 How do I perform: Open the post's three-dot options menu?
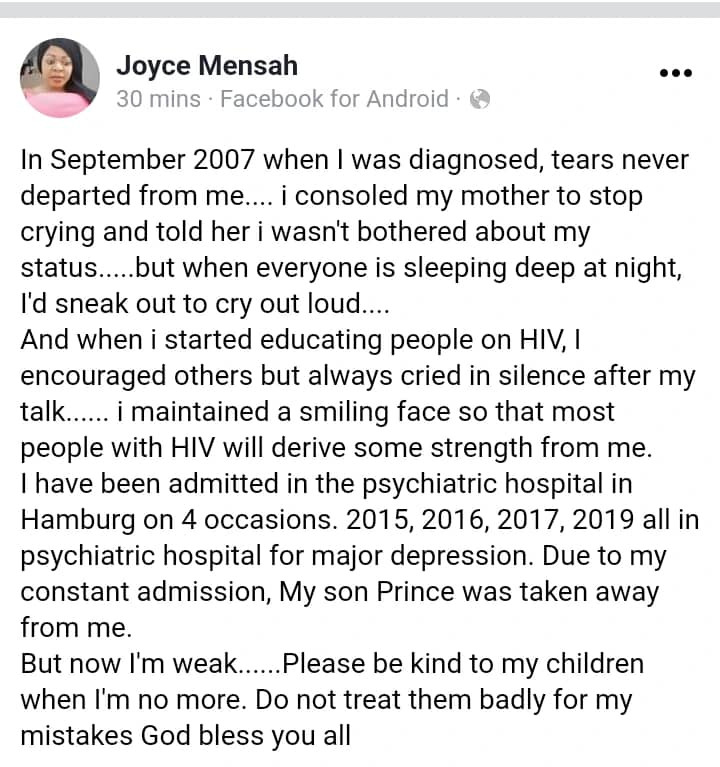676,73
